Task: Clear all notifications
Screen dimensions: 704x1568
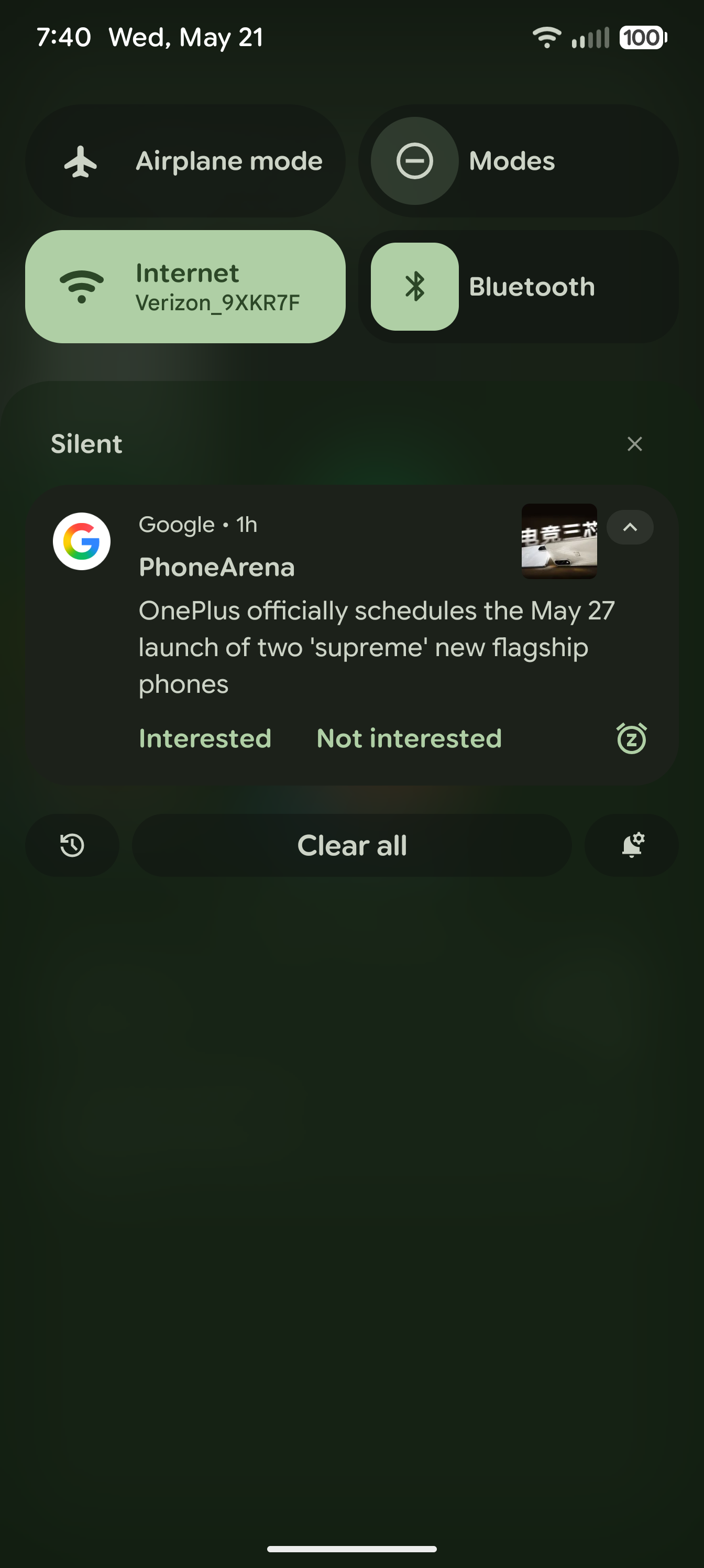Action: (x=351, y=845)
